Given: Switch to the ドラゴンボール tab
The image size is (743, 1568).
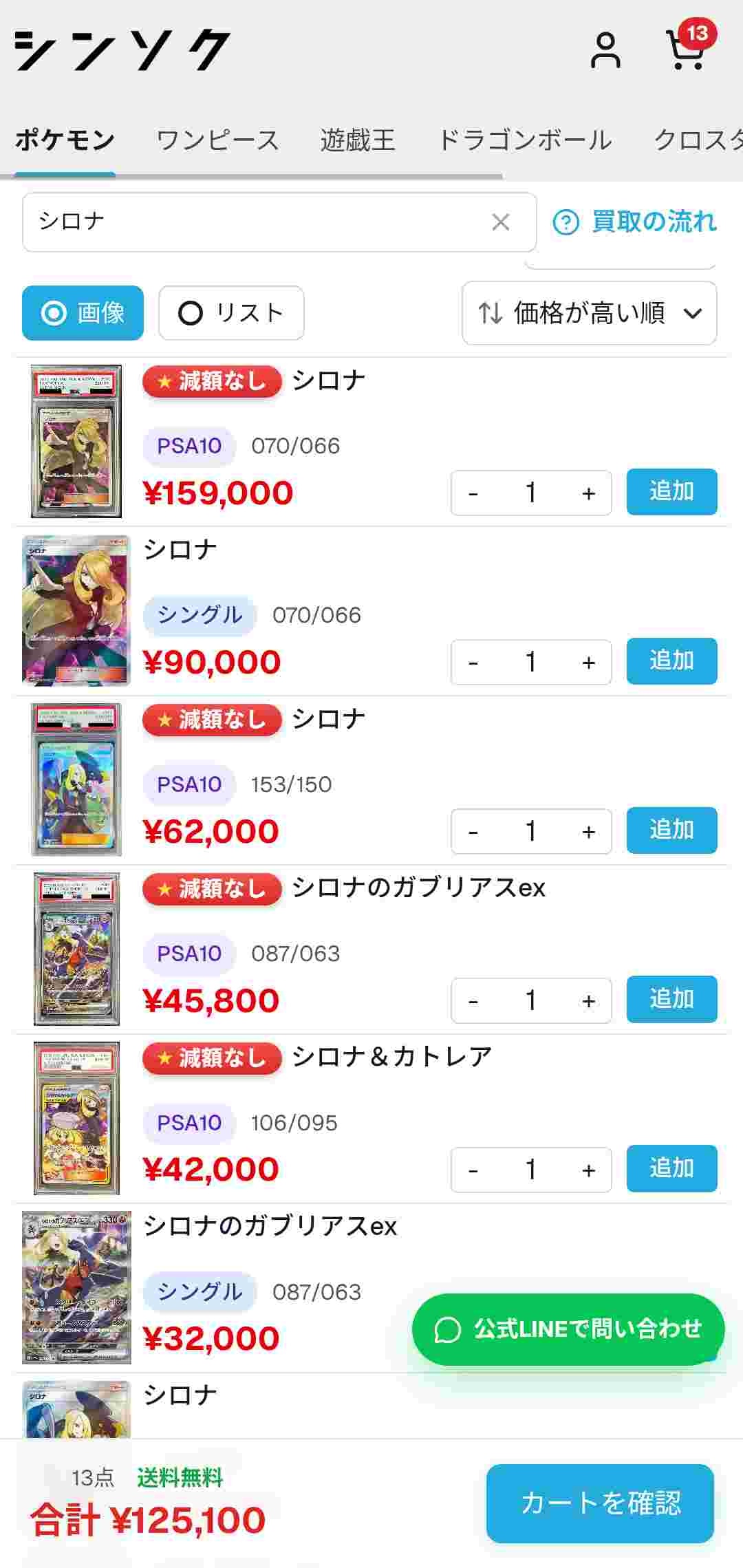Looking at the screenshot, I should click(524, 140).
